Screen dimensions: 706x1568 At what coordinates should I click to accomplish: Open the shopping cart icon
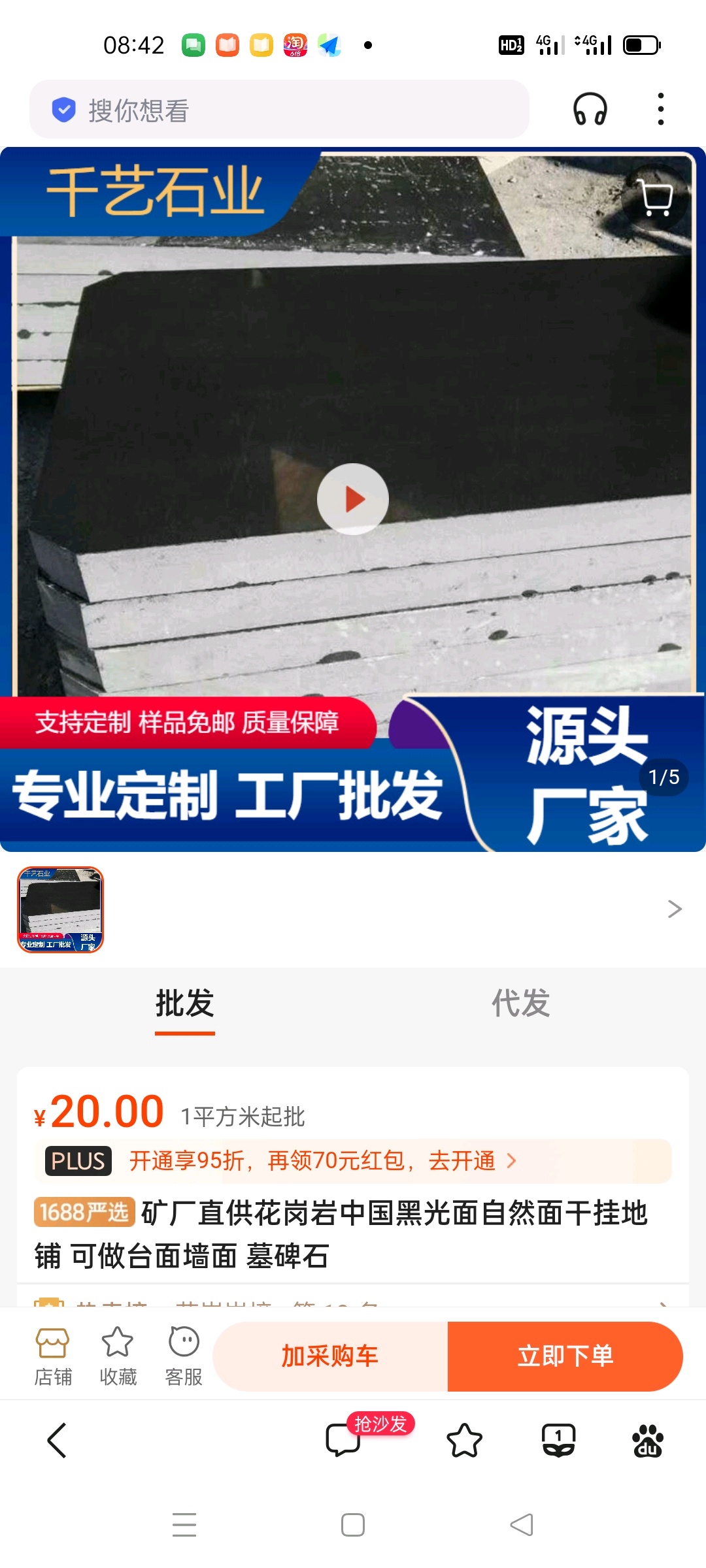tap(656, 198)
